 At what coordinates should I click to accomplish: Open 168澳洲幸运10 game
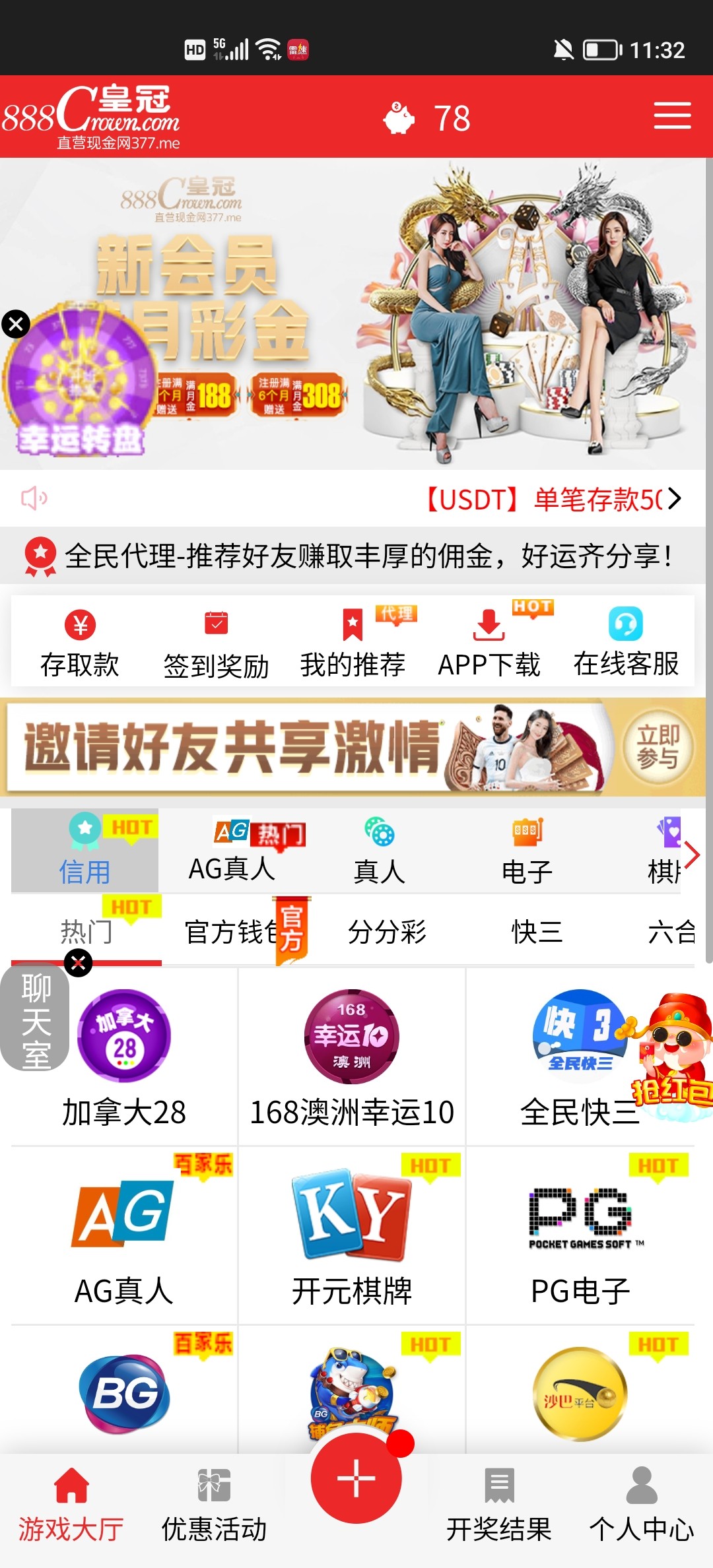(352, 1057)
